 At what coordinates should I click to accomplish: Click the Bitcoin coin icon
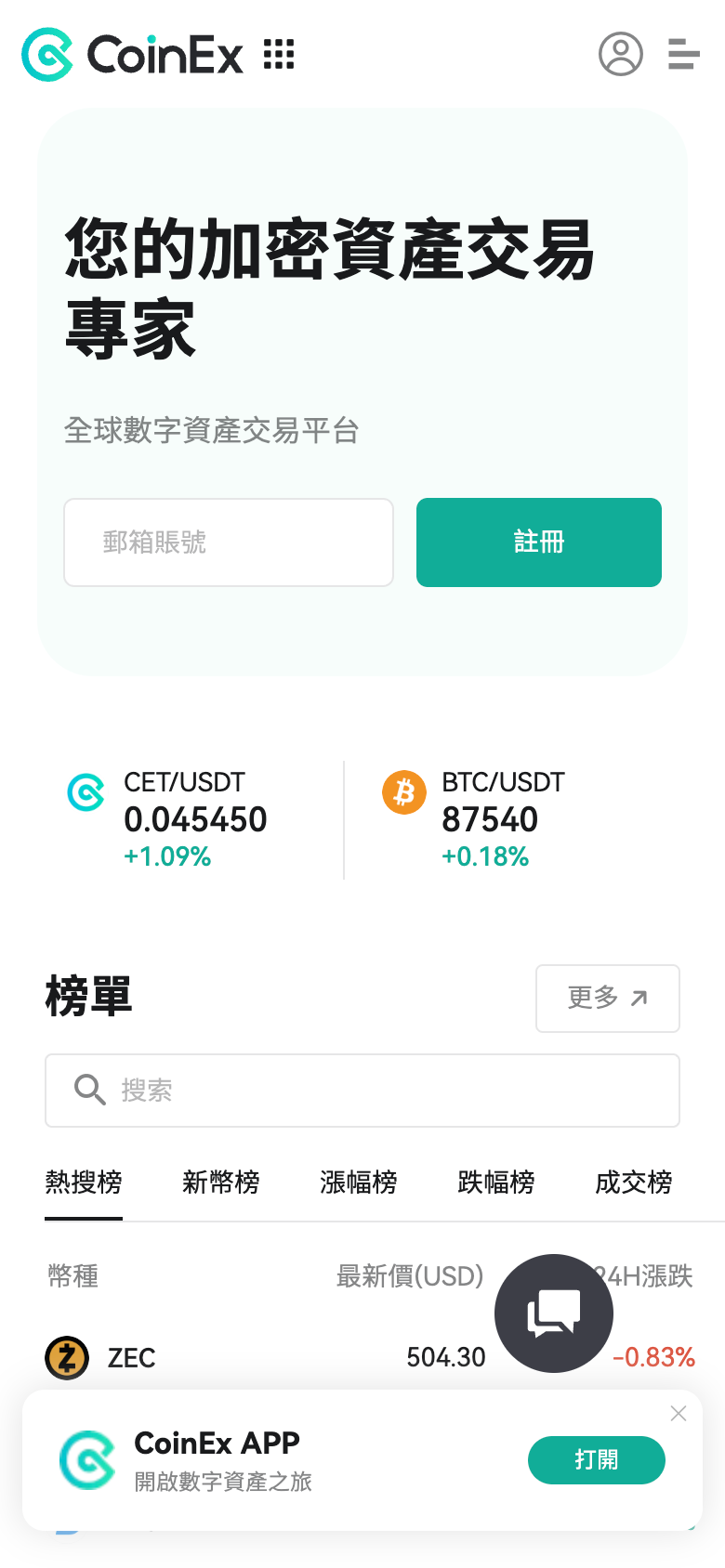[403, 792]
